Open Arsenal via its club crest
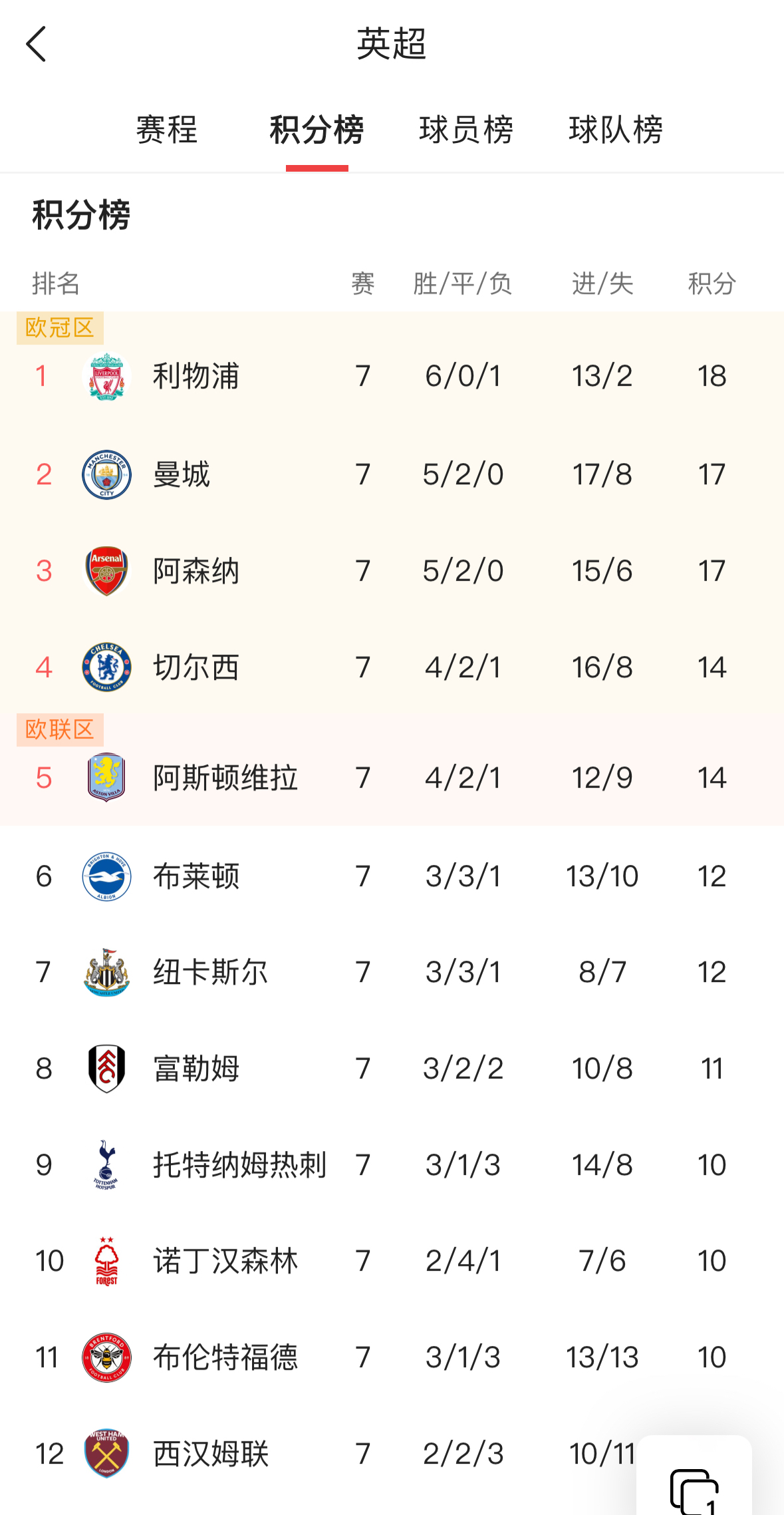The image size is (784, 1515). click(x=106, y=571)
